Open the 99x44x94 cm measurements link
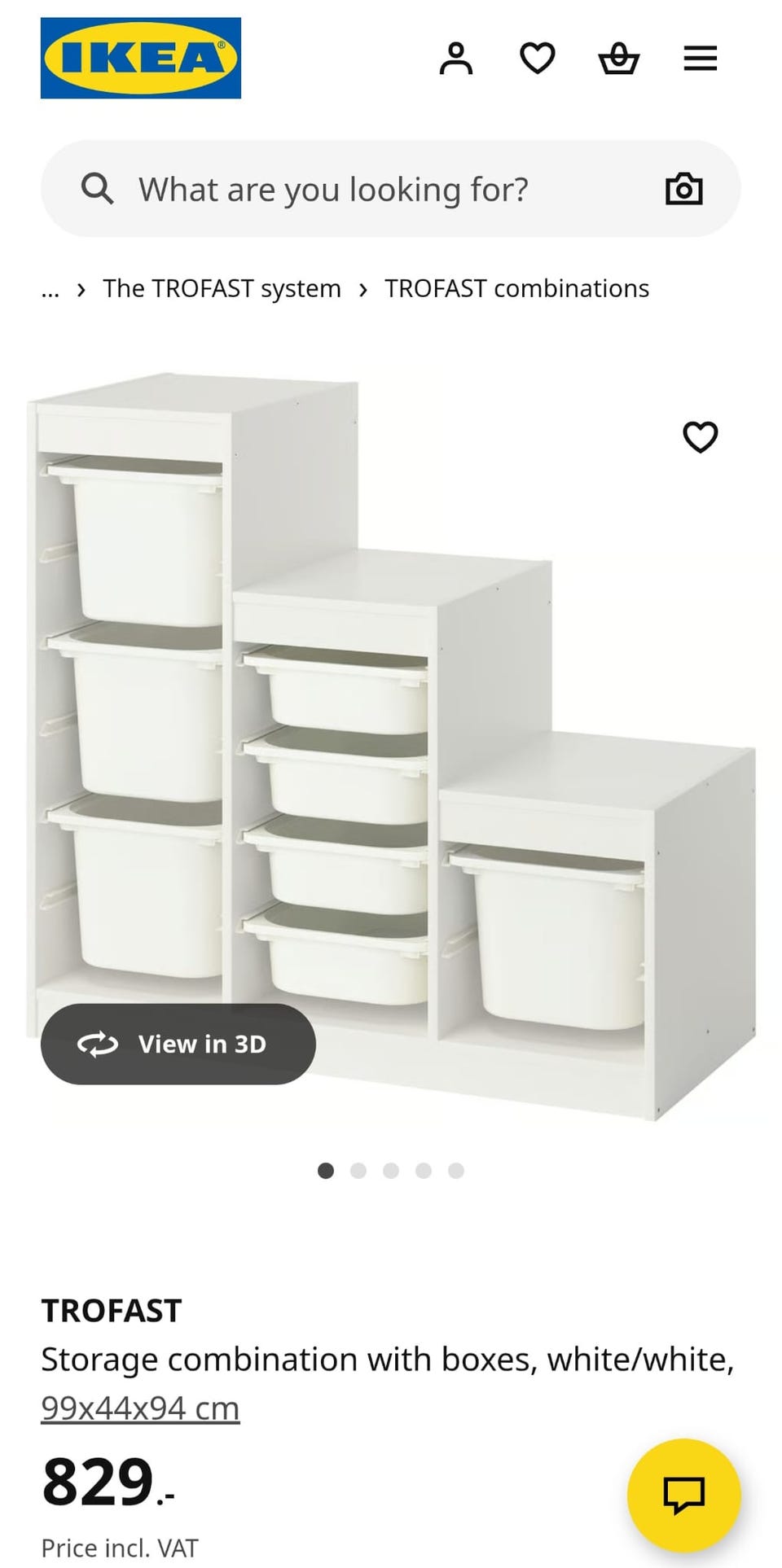This screenshot has height=1568, width=782. pyautogui.click(x=140, y=1408)
